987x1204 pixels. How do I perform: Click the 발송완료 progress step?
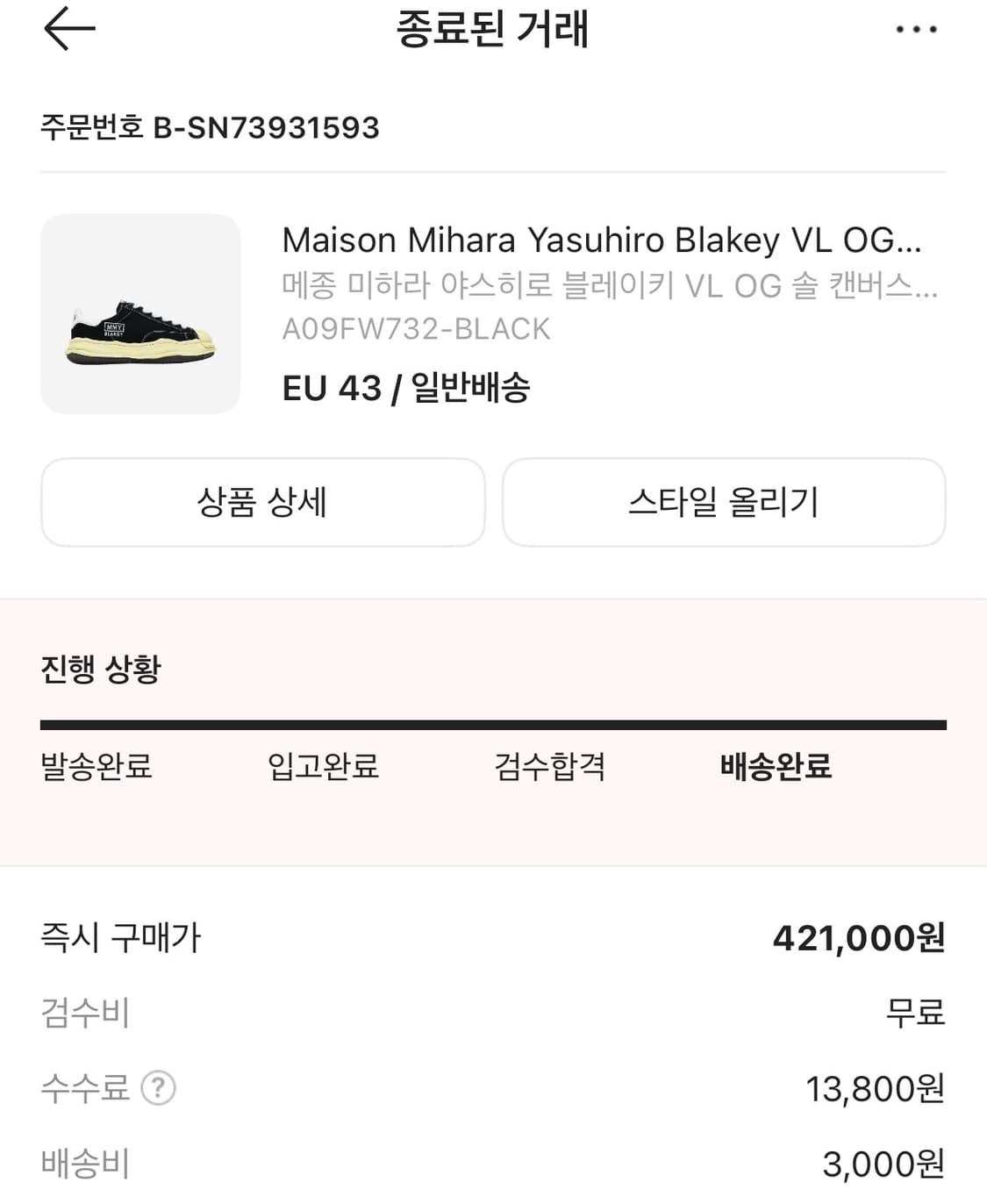coord(95,767)
